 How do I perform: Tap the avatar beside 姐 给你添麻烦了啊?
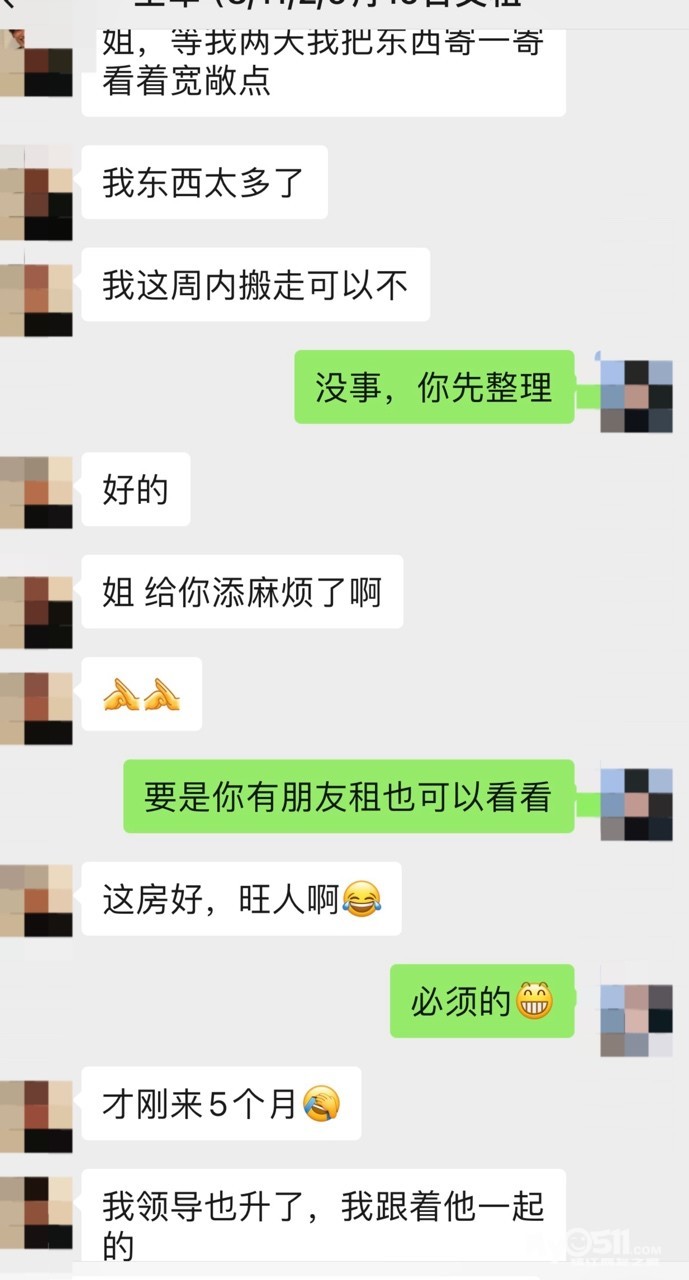pyautogui.click(x=36, y=603)
